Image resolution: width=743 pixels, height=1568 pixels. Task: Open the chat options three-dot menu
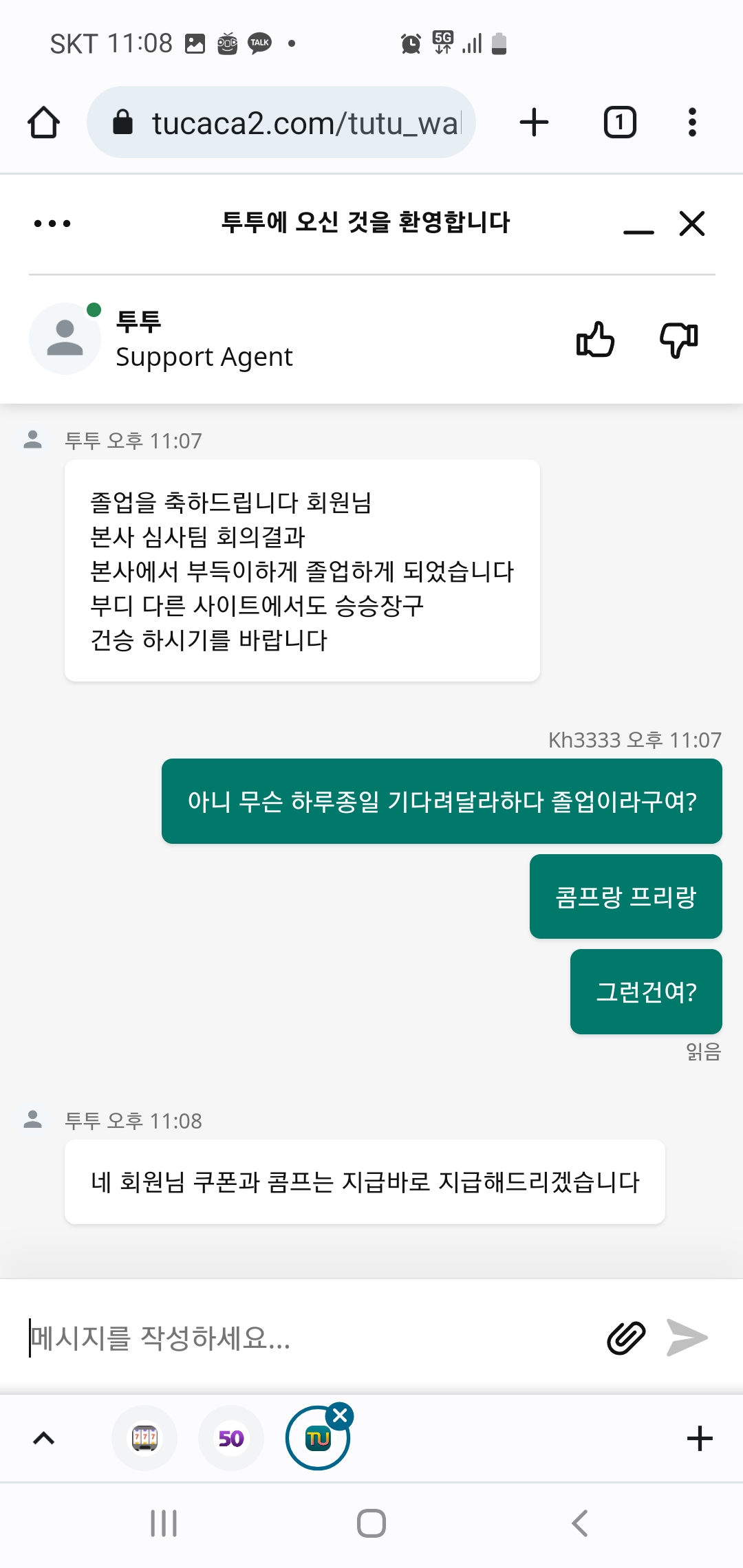tap(52, 224)
